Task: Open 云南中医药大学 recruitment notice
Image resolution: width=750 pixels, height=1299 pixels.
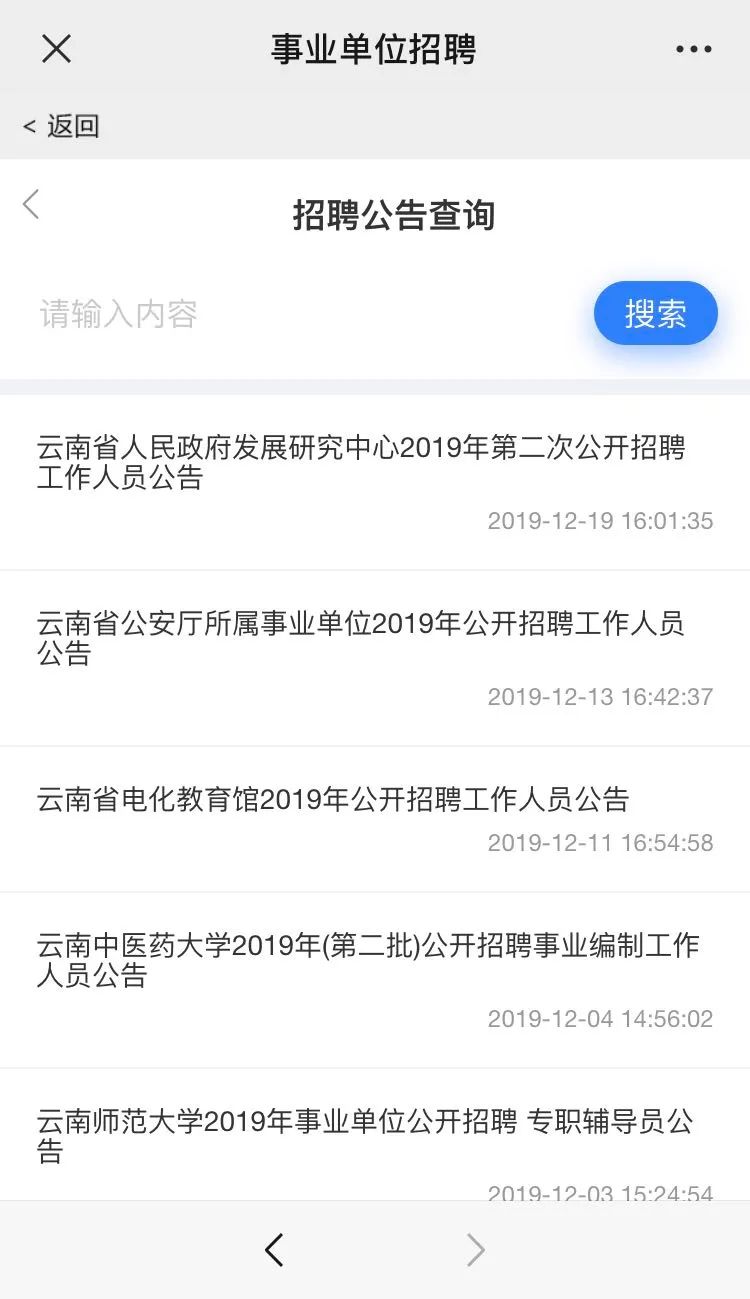Action: tap(367, 960)
